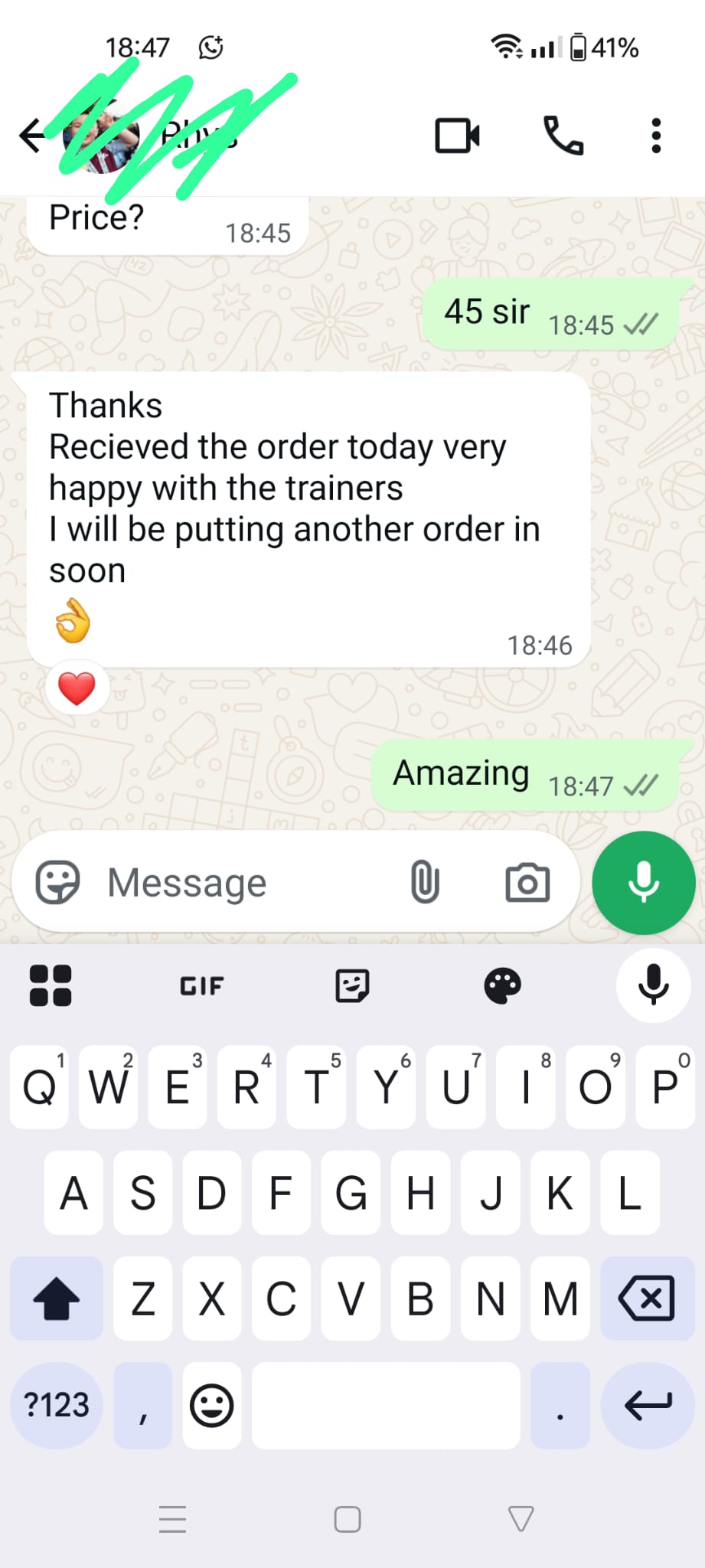Record a voice message with the green mic
Image resolution: width=705 pixels, height=1568 pixels.
(x=644, y=883)
